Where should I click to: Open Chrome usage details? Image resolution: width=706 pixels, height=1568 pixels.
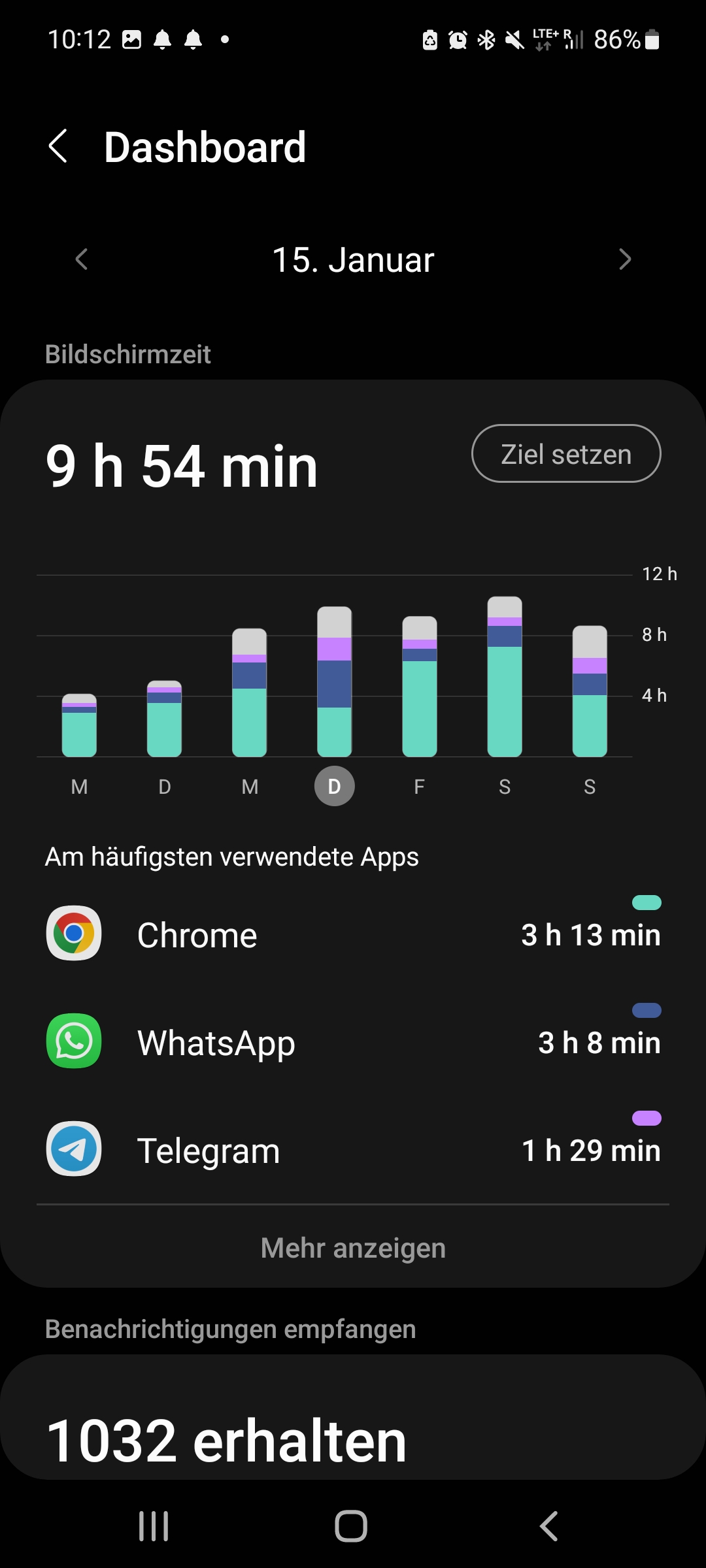[353, 934]
